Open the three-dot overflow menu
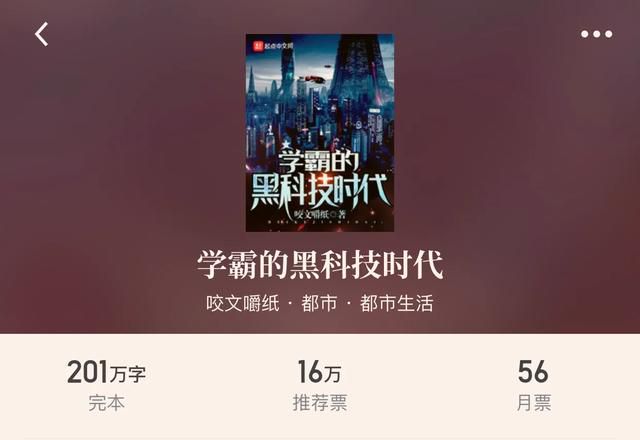This screenshot has height=440, width=640. [596, 34]
